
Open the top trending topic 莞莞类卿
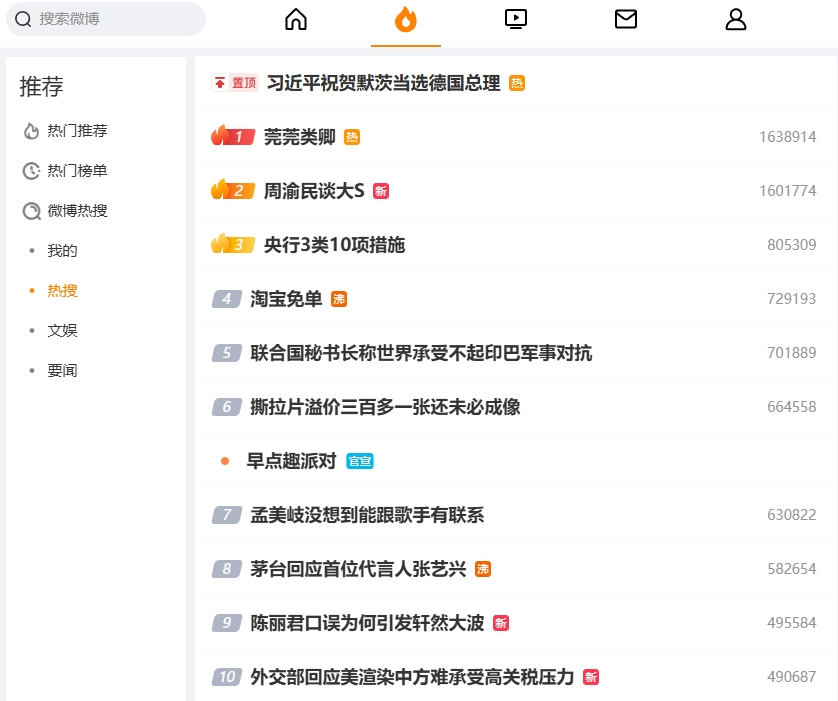click(299, 137)
